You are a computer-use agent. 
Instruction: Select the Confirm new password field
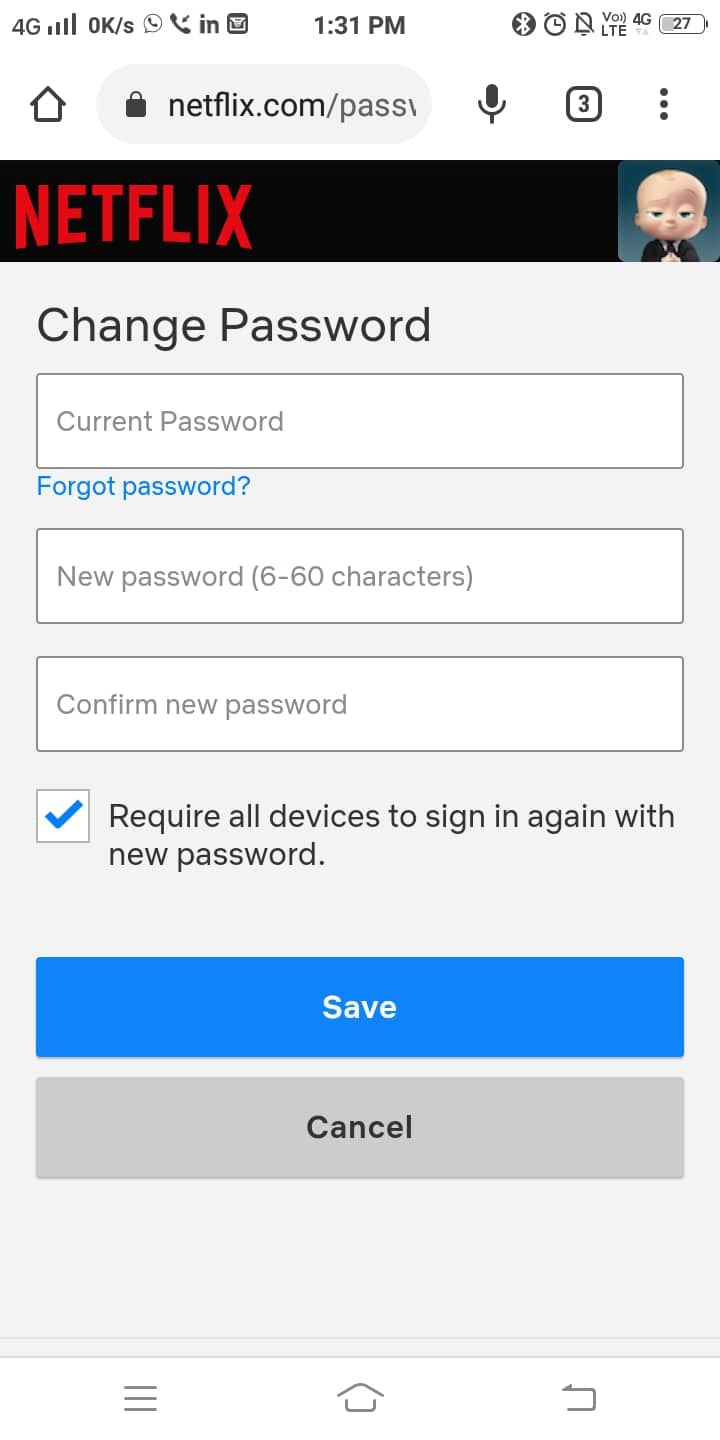pyautogui.click(x=359, y=704)
